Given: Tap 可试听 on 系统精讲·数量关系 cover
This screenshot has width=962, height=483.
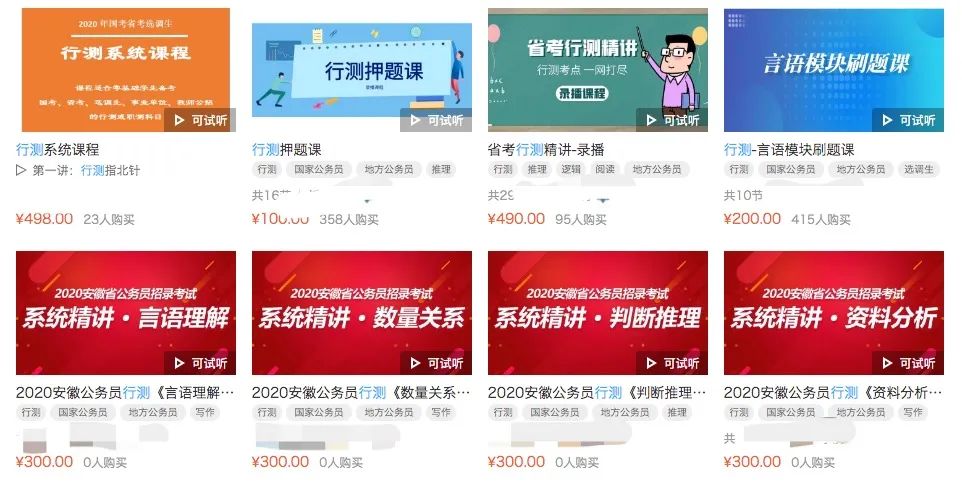Looking at the screenshot, I should [436, 363].
